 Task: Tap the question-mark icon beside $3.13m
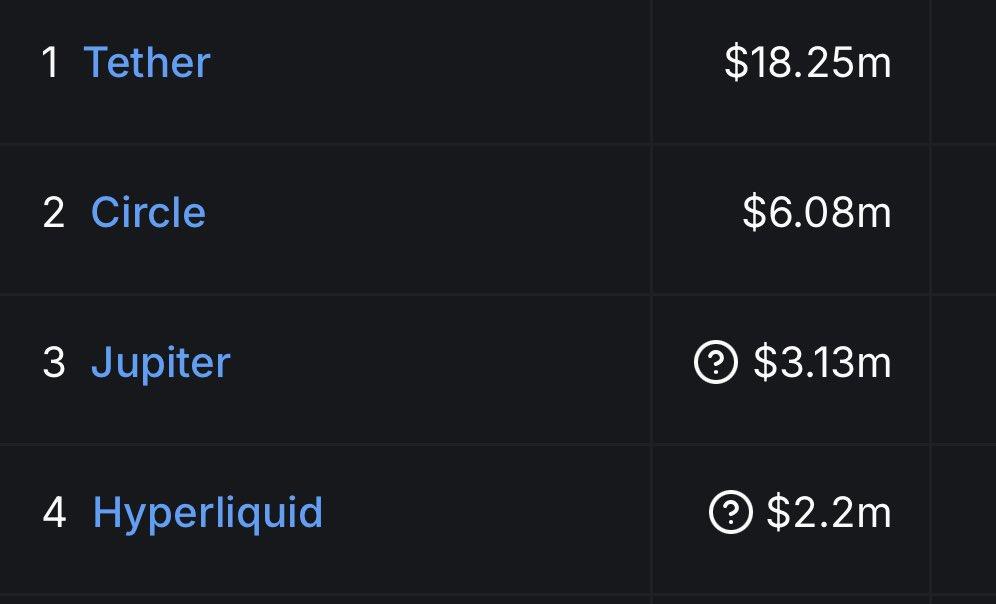(715, 363)
